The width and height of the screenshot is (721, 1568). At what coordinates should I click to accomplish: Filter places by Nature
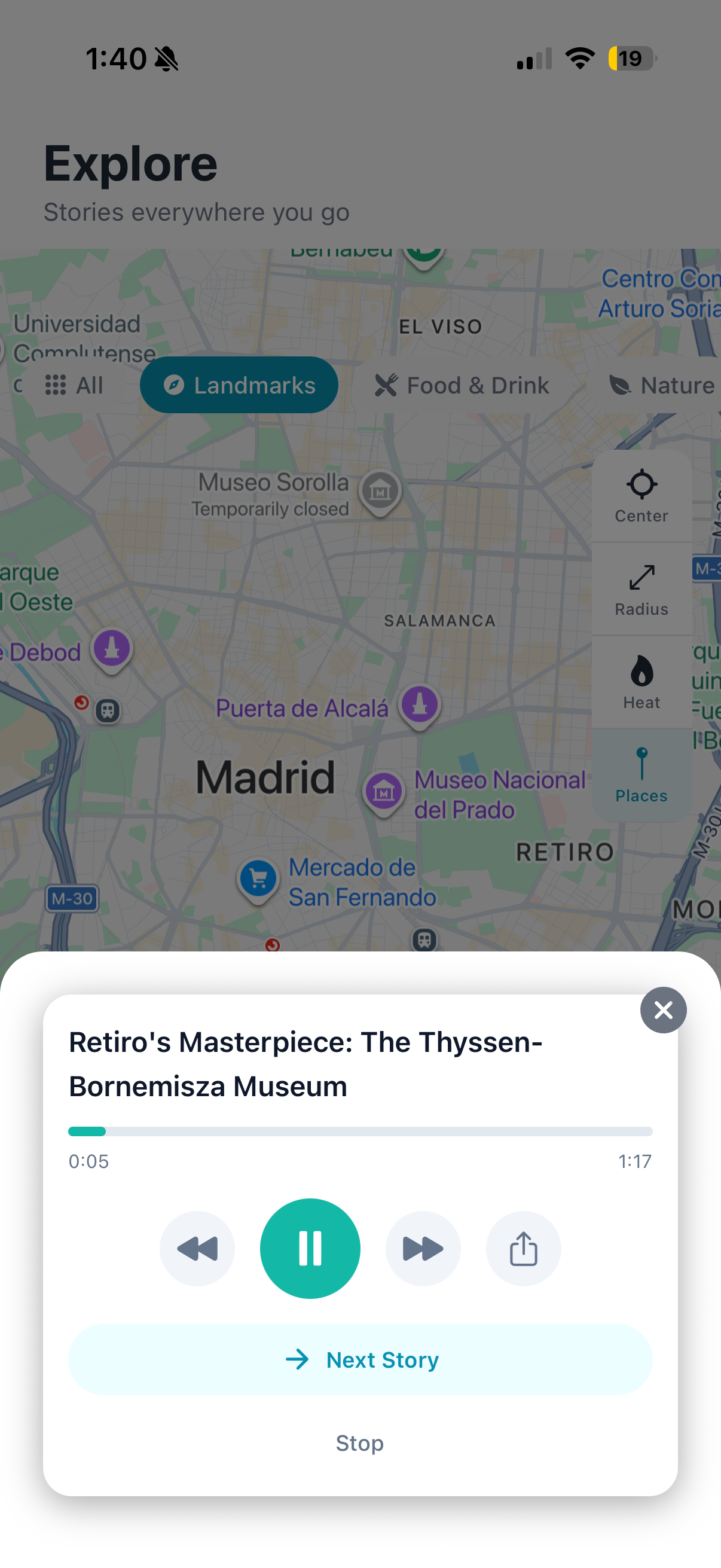coord(662,385)
